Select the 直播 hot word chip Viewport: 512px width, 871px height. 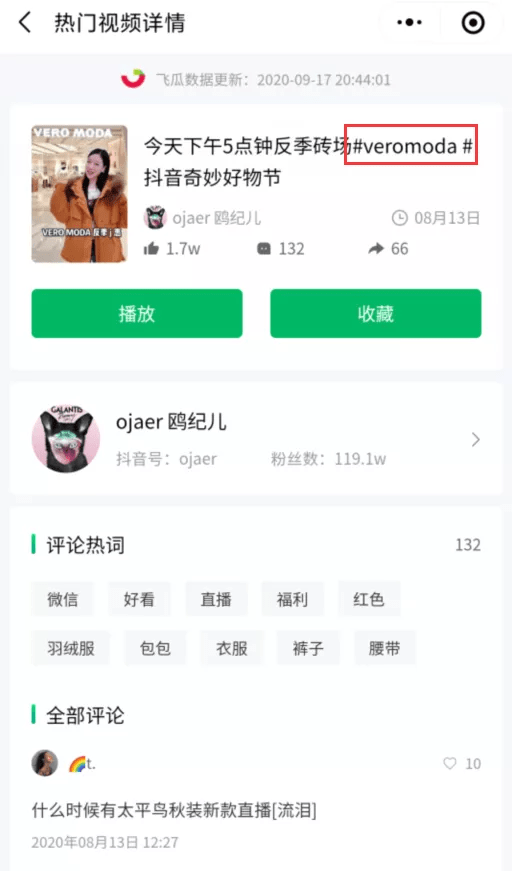(x=216, y=599)
